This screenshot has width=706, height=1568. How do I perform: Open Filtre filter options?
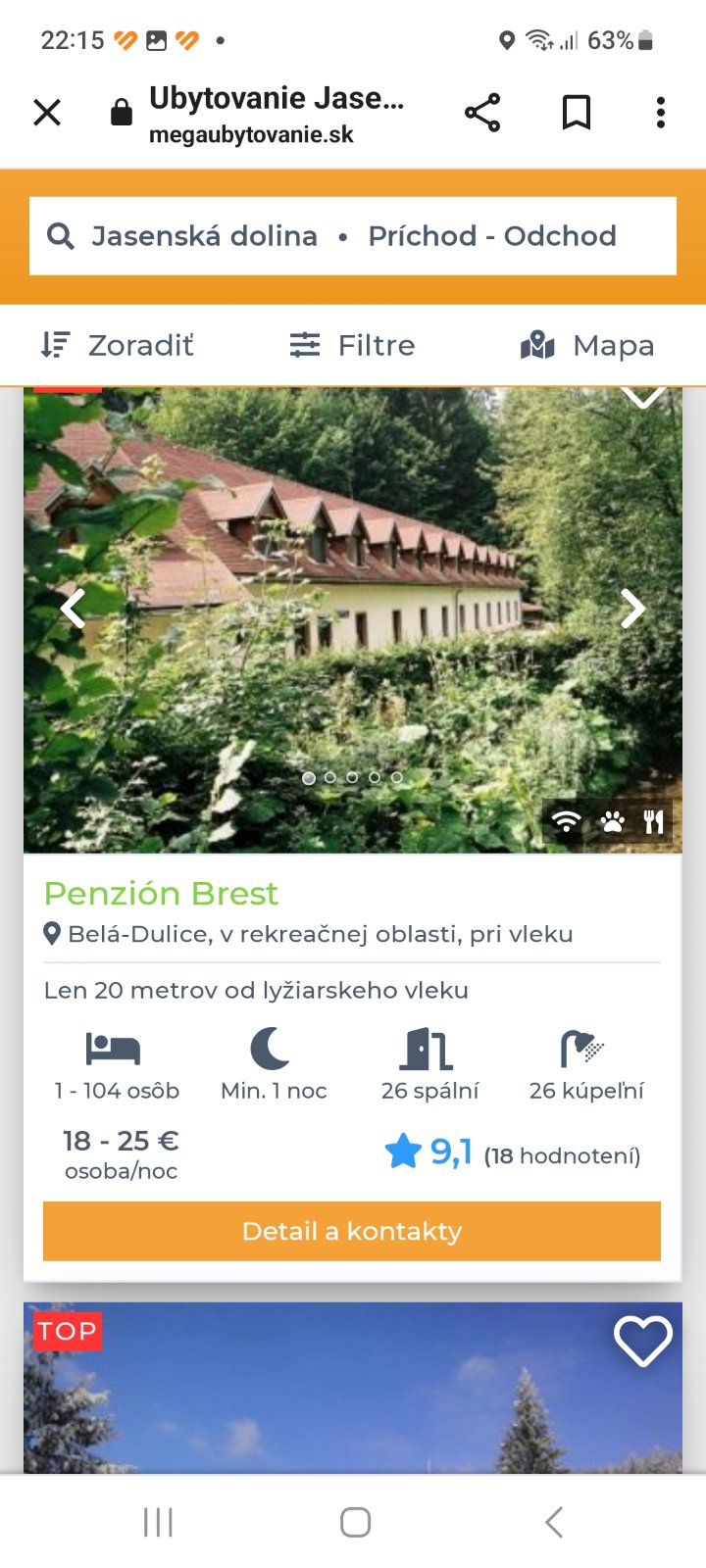point(353,345)
